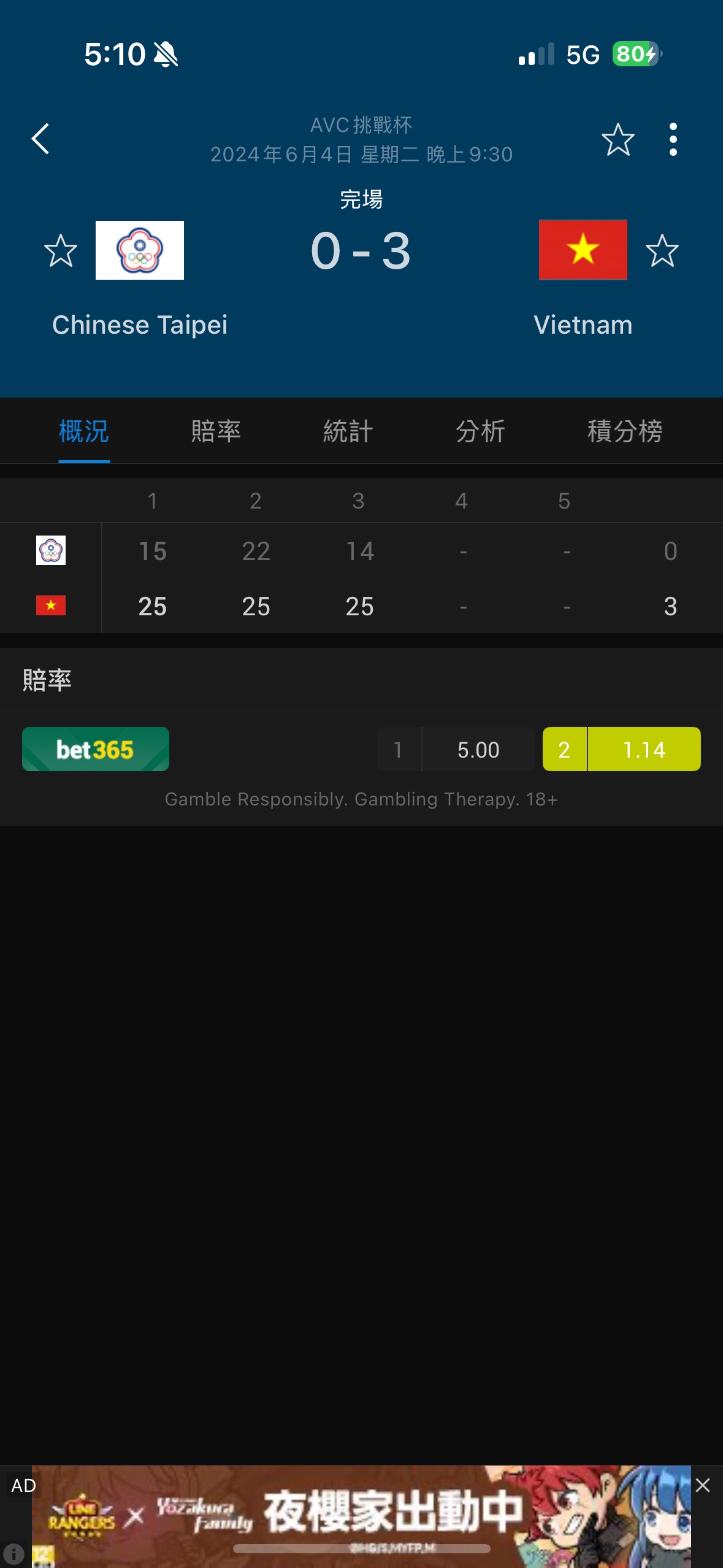Go back using the top-left arrow

tap(41, 139)
